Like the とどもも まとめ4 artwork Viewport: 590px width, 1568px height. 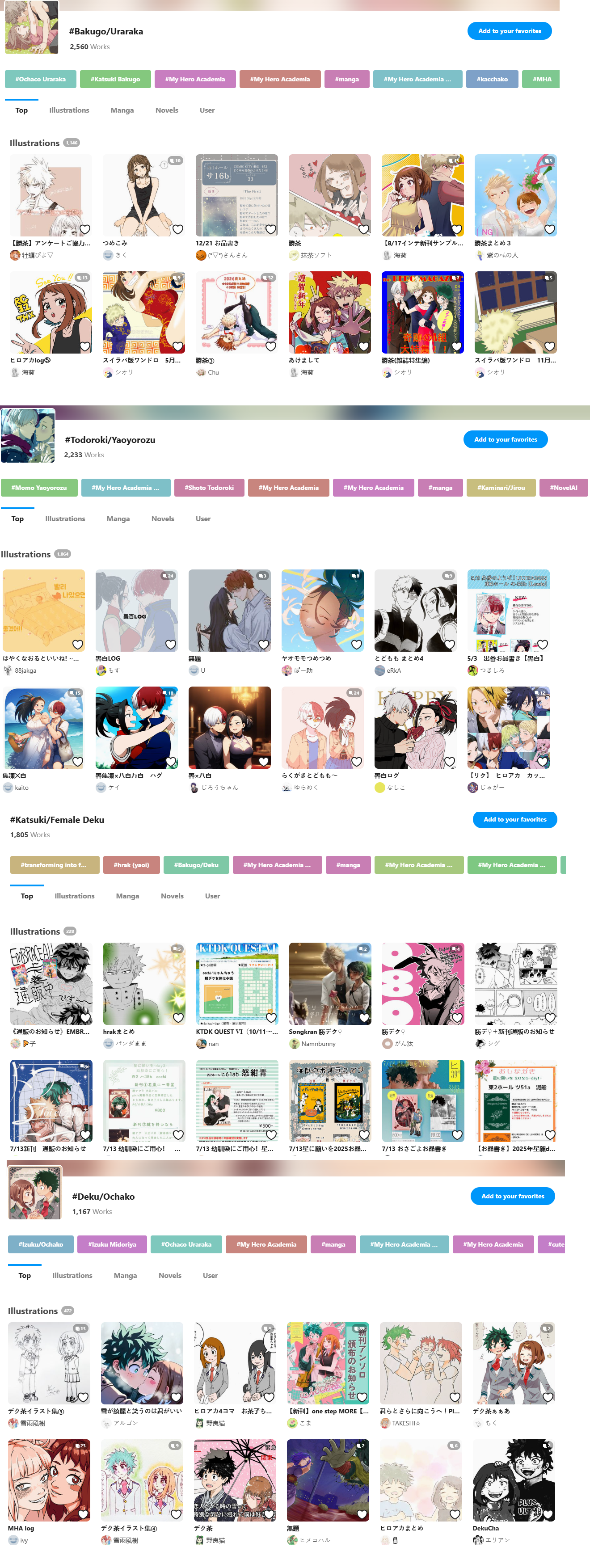449,645
